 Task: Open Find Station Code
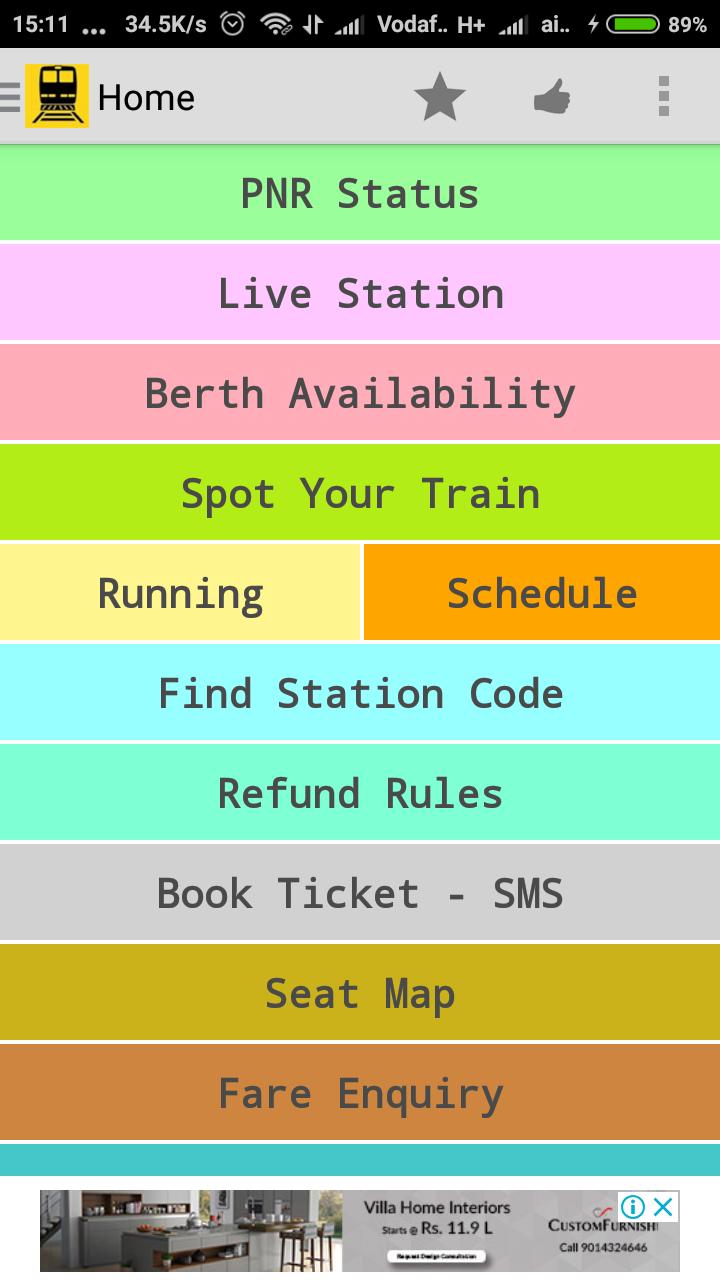(x=360, y=693)
